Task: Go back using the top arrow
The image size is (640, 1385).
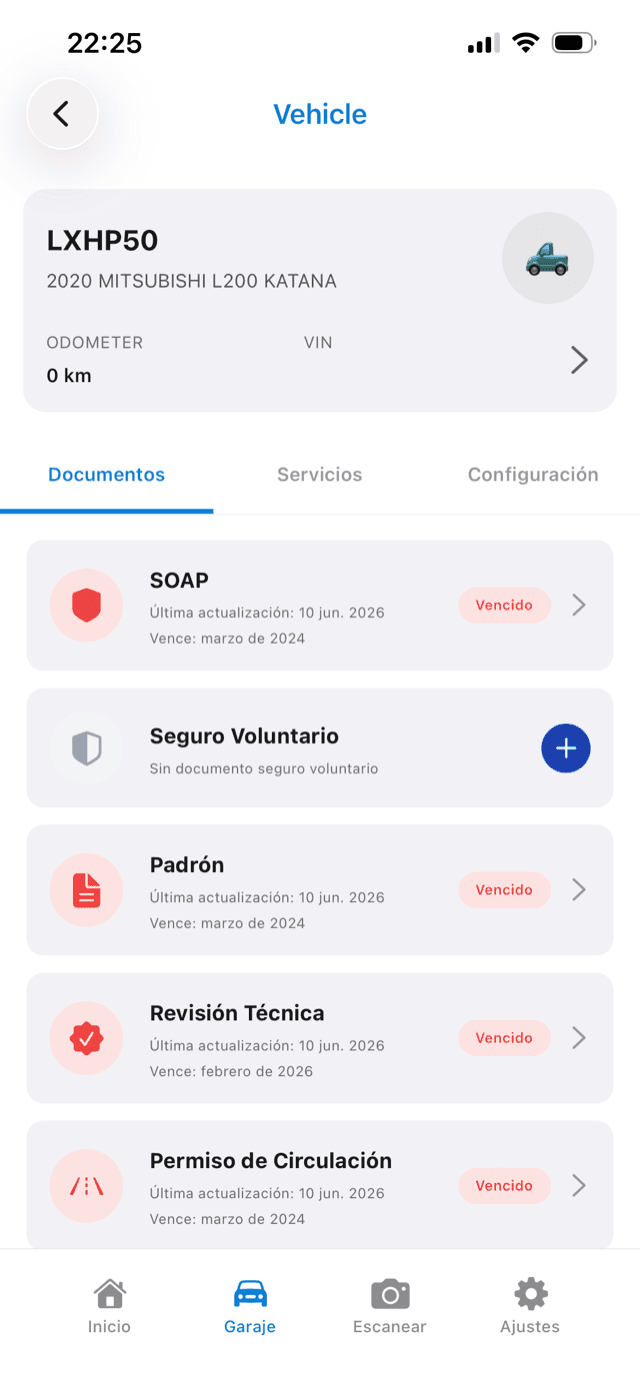Action: (x=62, y=114)
